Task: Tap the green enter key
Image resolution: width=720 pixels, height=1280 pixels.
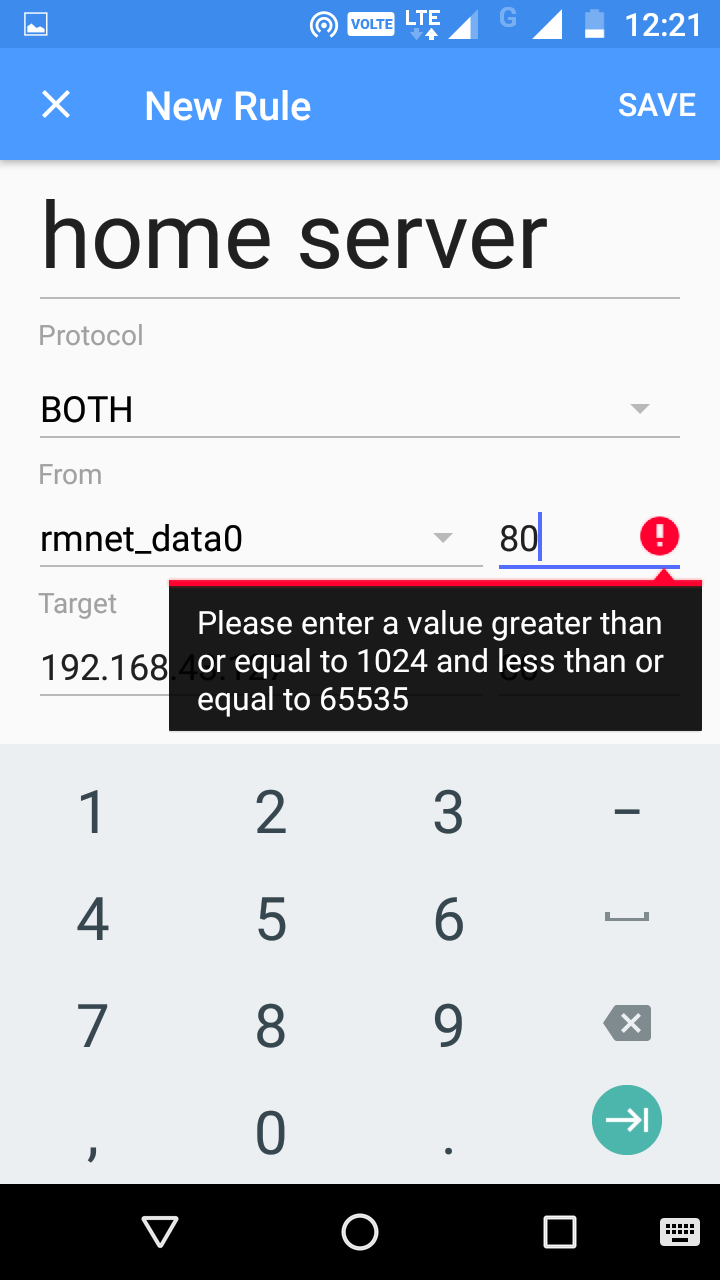Action: tap(627, 1119)
